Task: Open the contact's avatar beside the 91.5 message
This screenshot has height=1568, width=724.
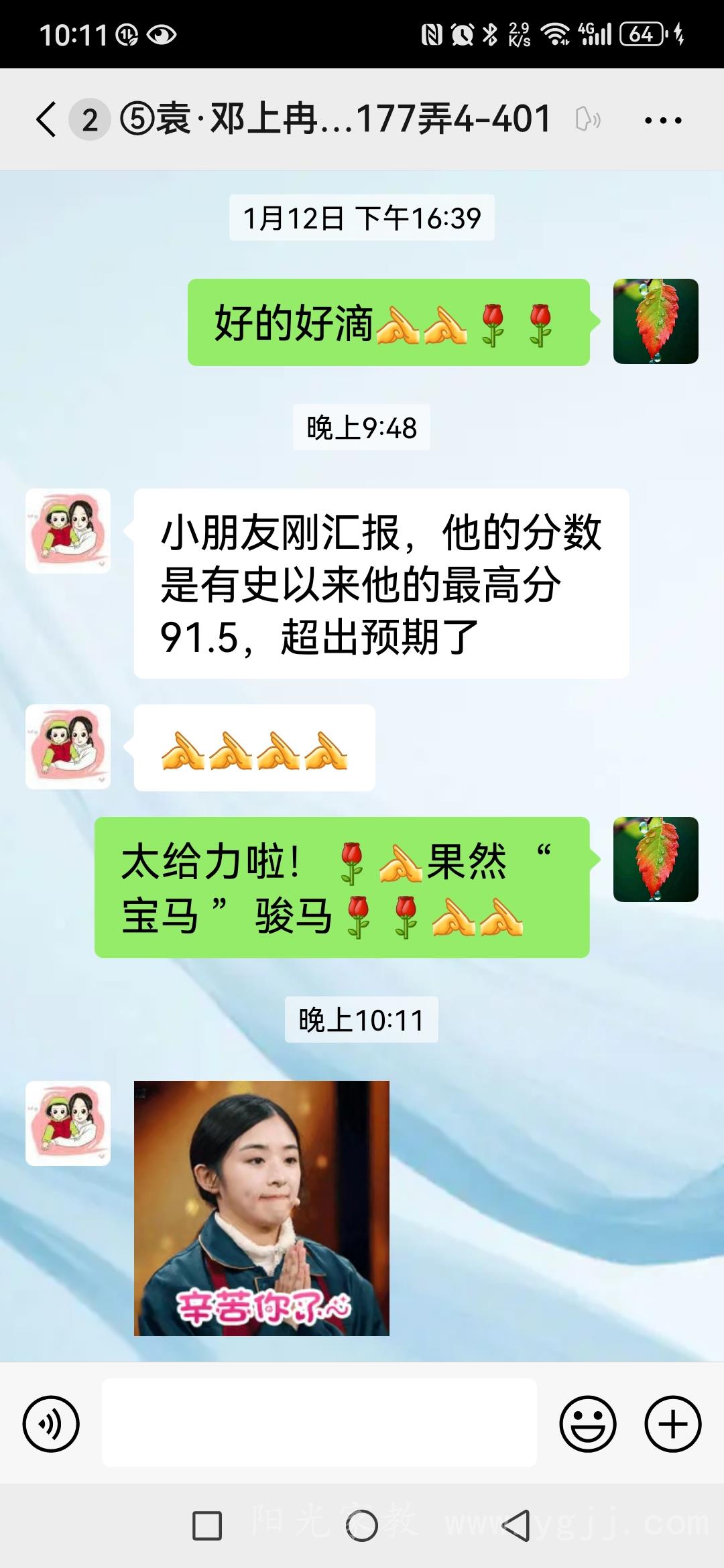Action: 68,531
